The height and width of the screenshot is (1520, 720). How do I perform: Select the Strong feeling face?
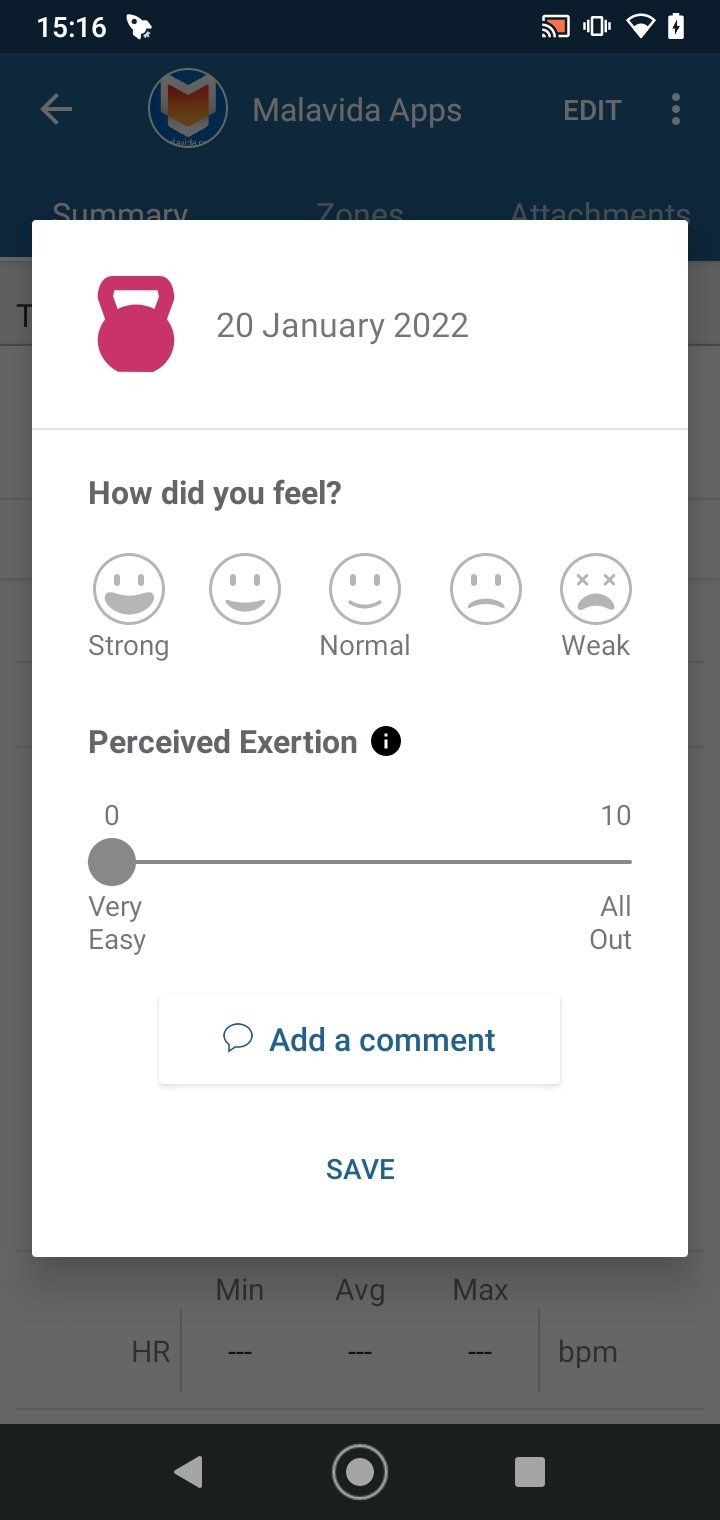pos(129,589)
